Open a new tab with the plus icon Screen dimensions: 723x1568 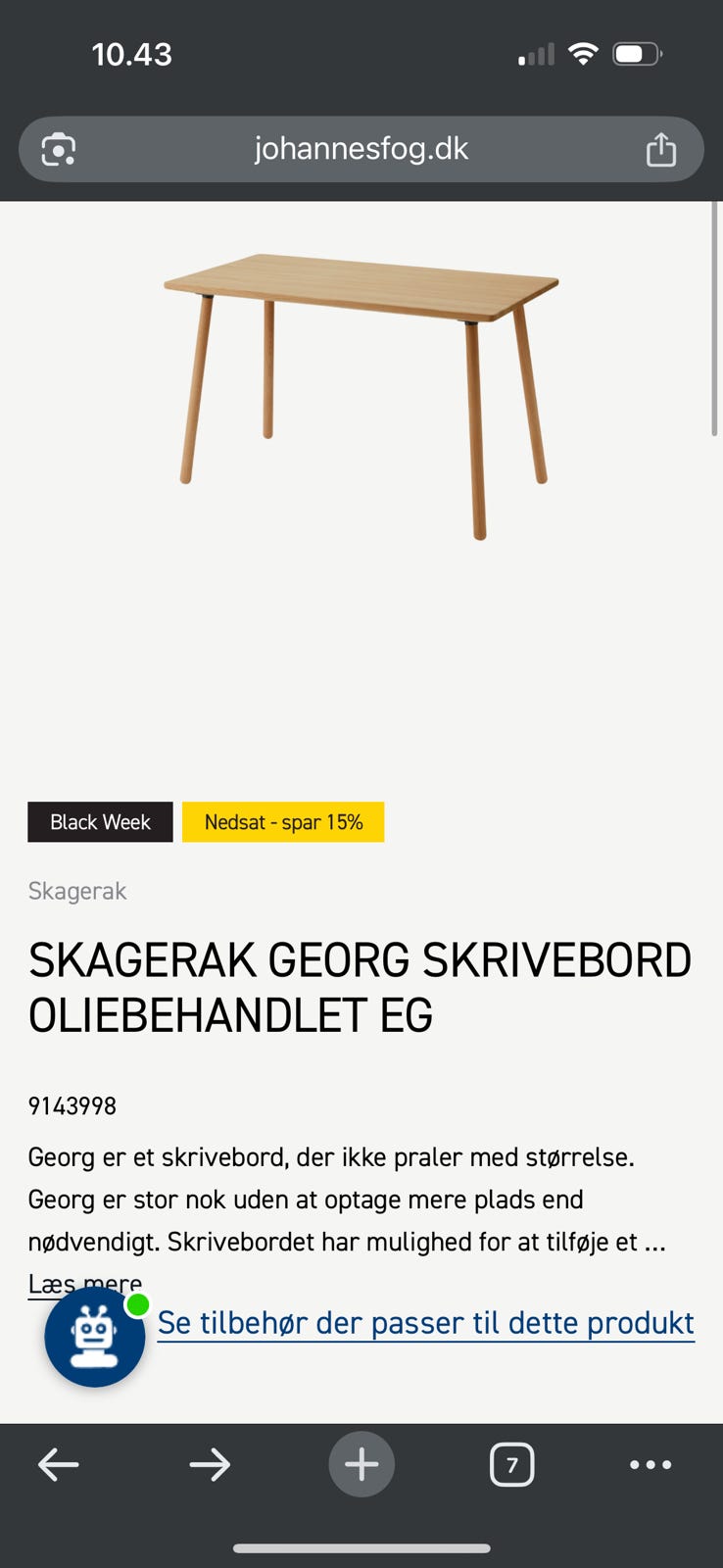pyautogui.click(x=361, y=1464)
